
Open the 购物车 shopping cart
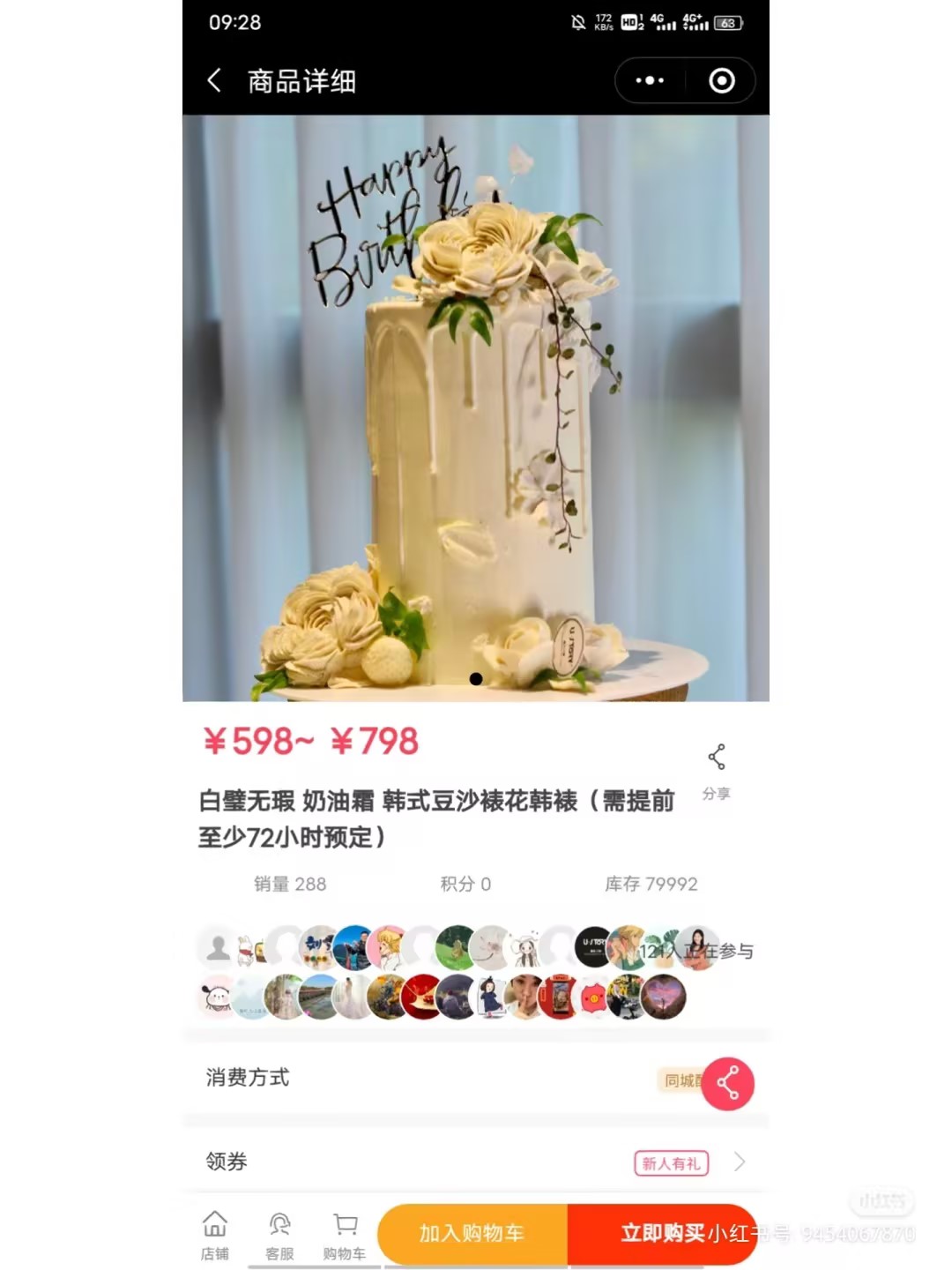click(345, 1234)
